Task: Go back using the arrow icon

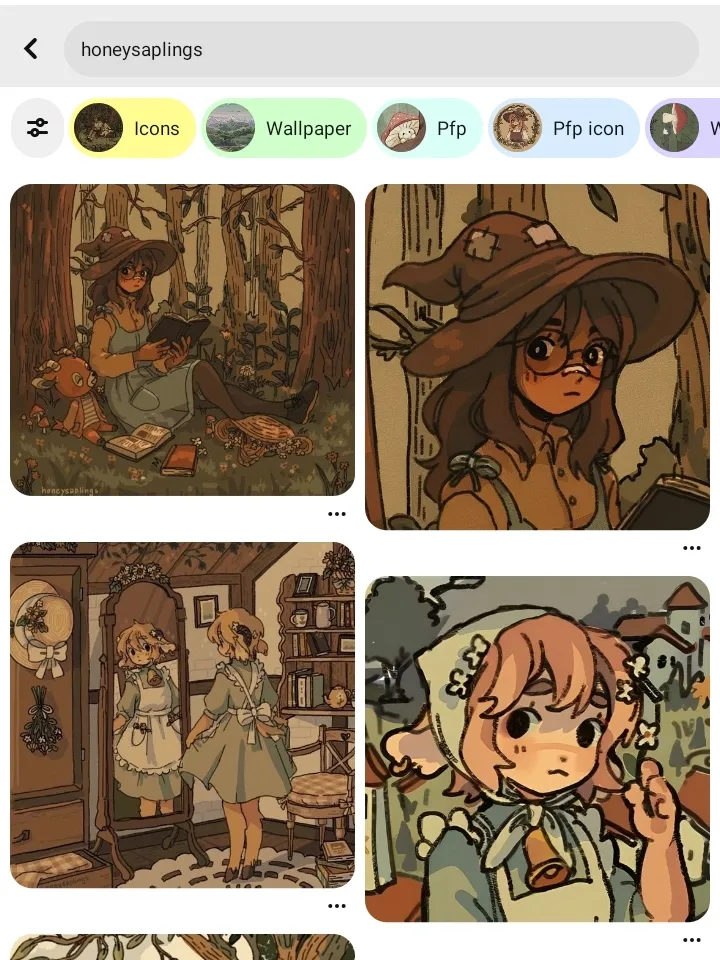Action: pyautogui.click(x=31, y=49)
